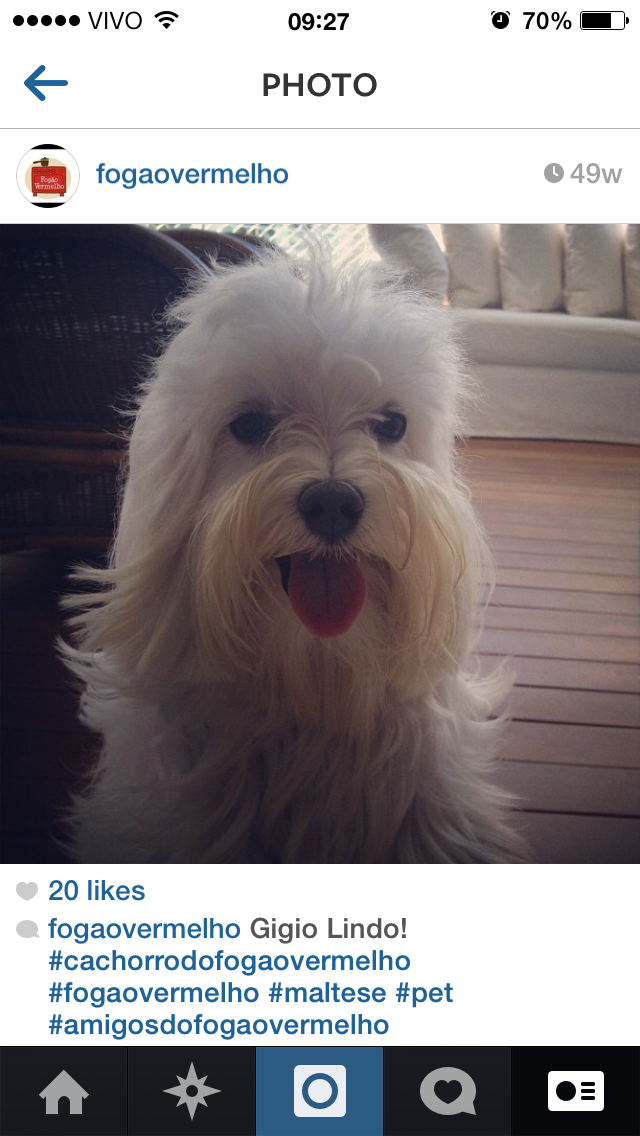Viewport: 640px width, 1136px height.
Task: Open fogaovermelho username in post header
Action: (x=192, y=175)
